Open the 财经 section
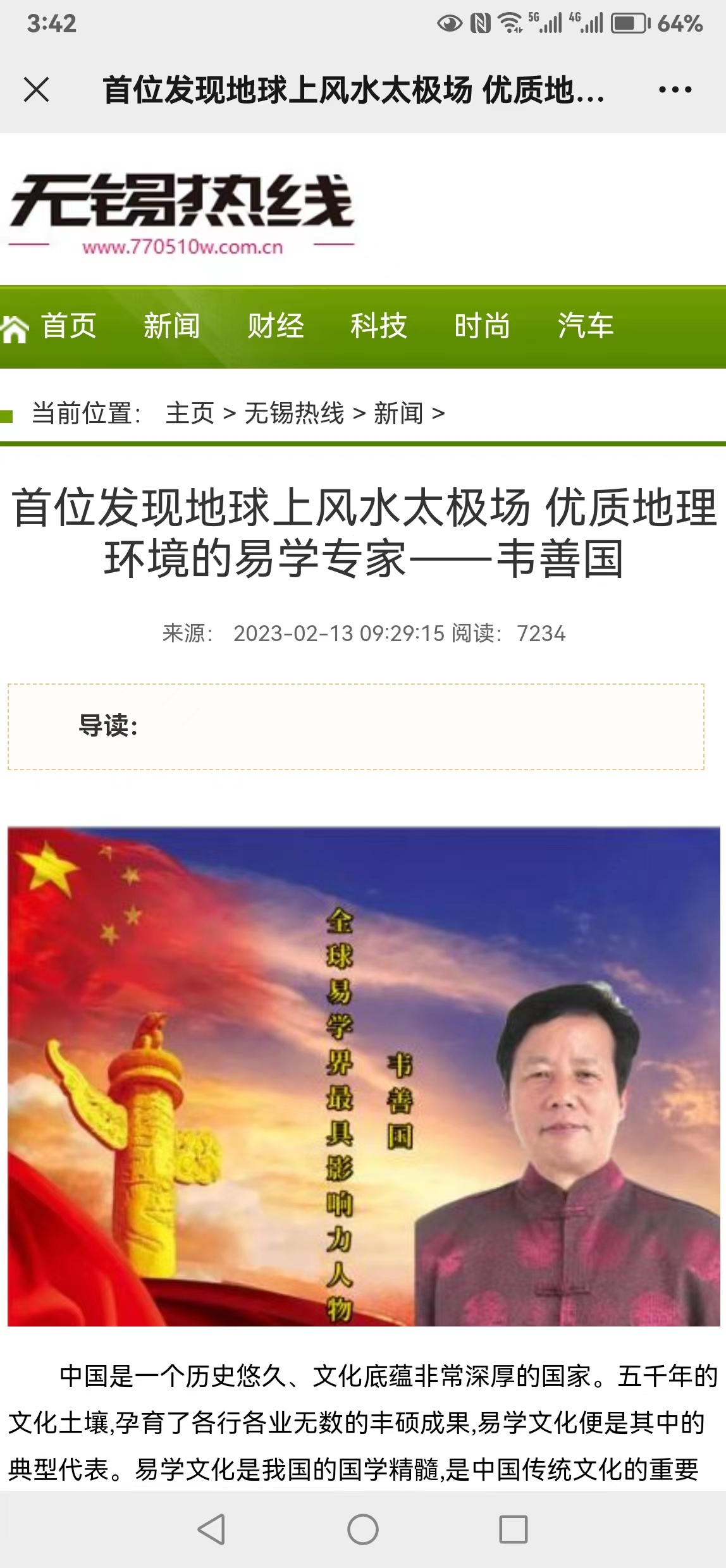The height and width of the screenshot is (1568, 726). tap(275, 326)
